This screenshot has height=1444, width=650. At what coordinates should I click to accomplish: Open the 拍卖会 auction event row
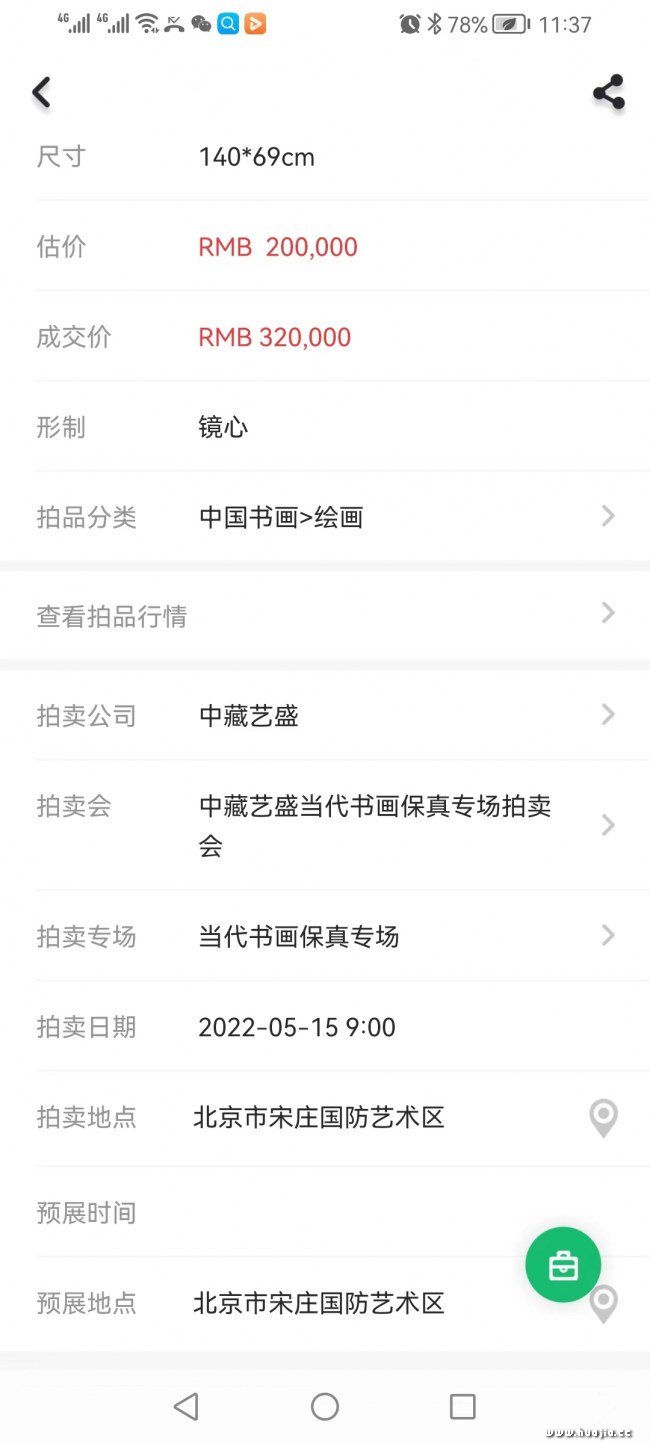click(x=325, y=826)
